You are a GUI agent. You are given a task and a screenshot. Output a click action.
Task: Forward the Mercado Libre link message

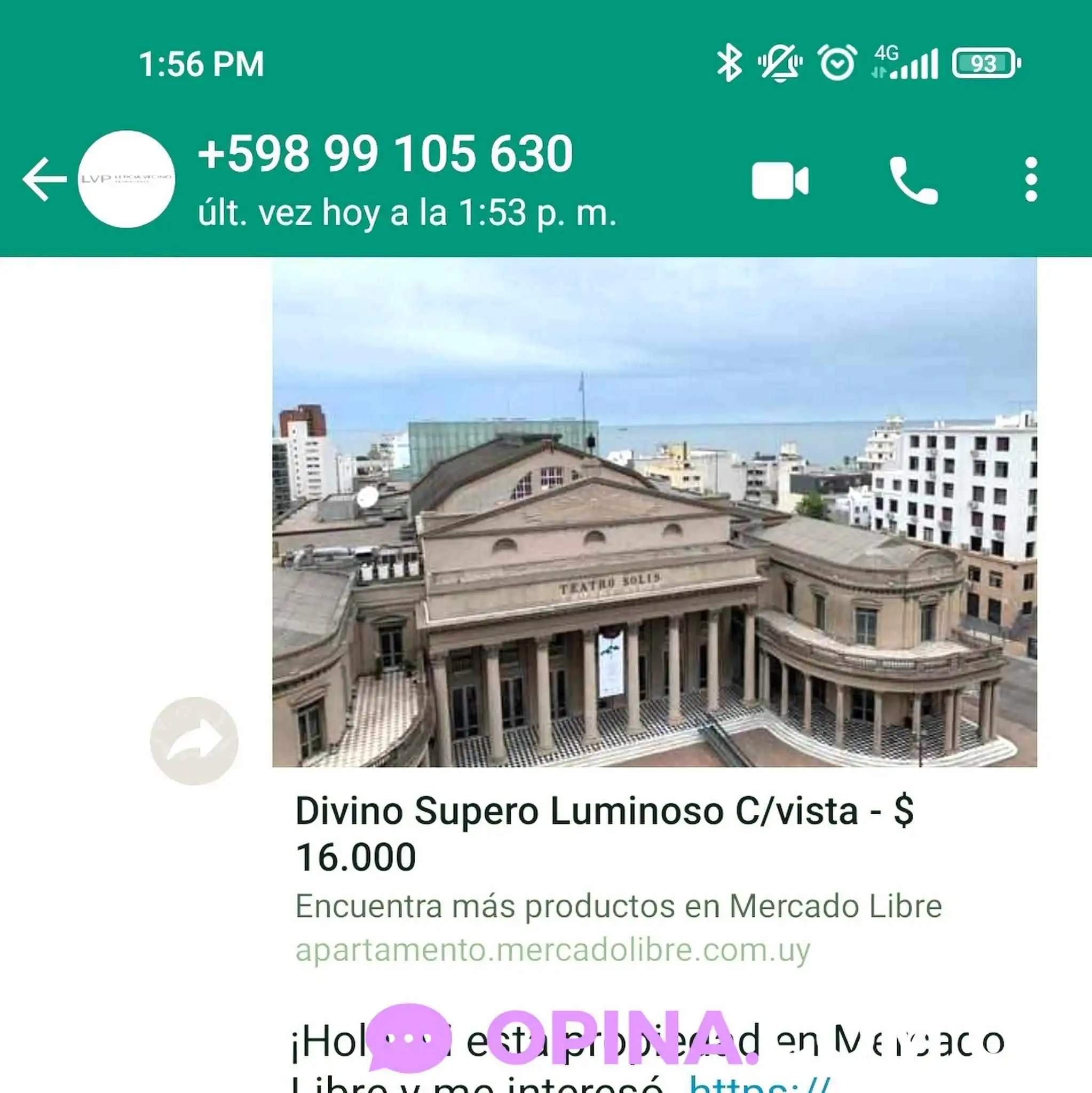tap(194, 741)
